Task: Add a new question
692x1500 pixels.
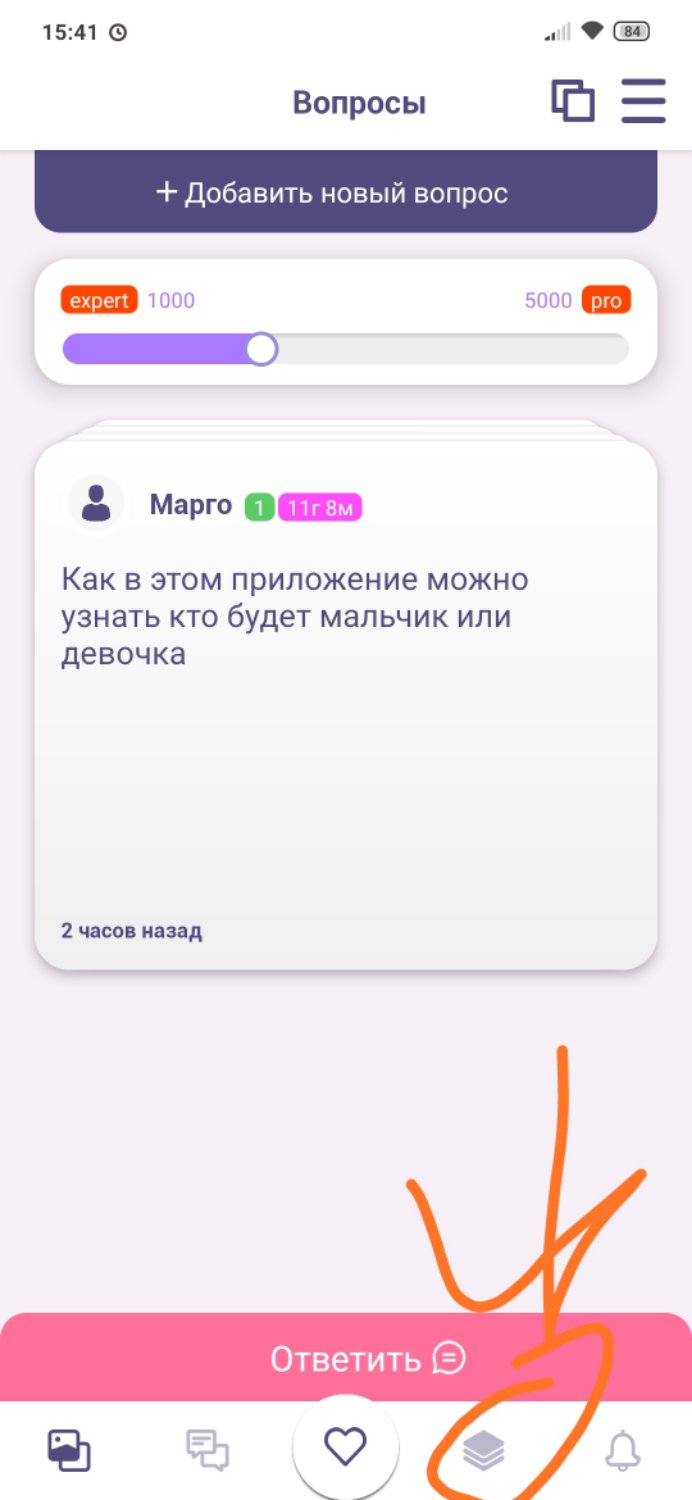Action: [346, 192]
